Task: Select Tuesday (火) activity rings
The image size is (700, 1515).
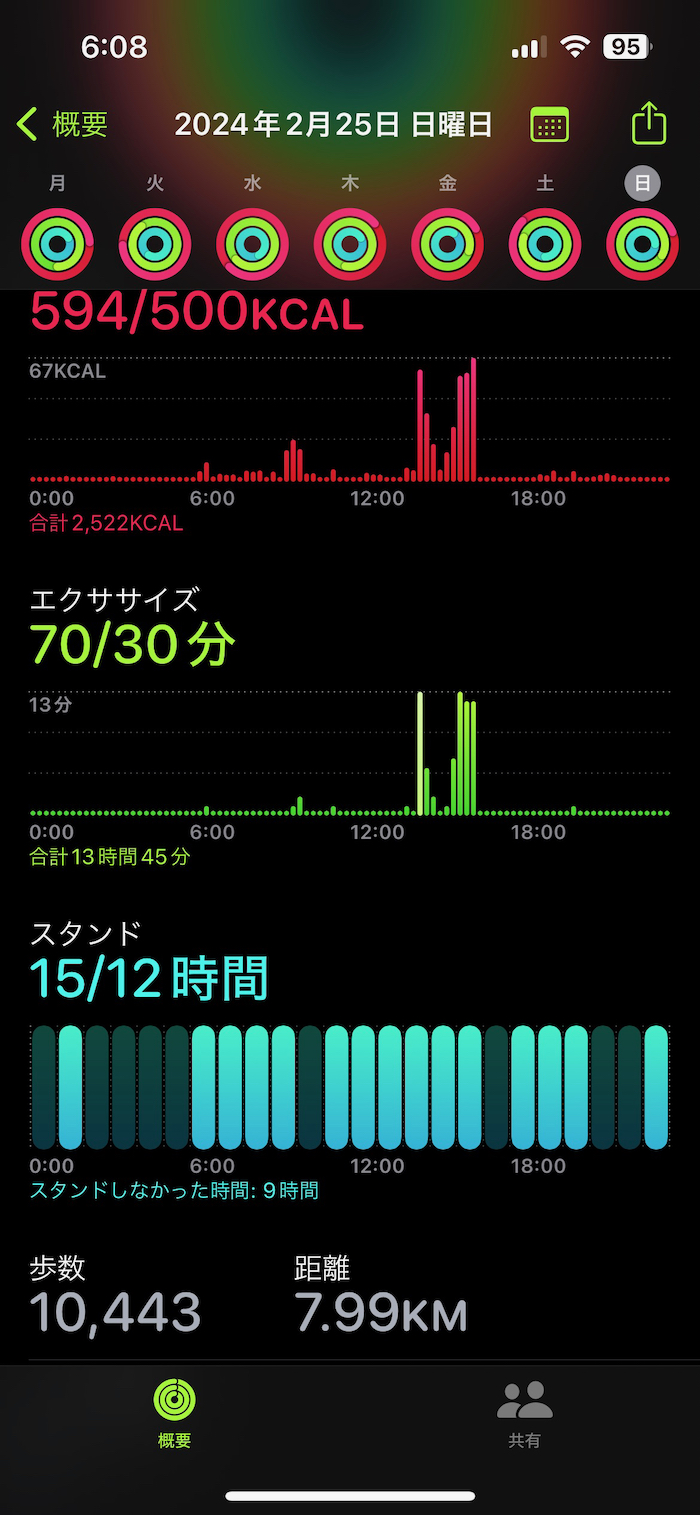Action: (x=155, y=244)
